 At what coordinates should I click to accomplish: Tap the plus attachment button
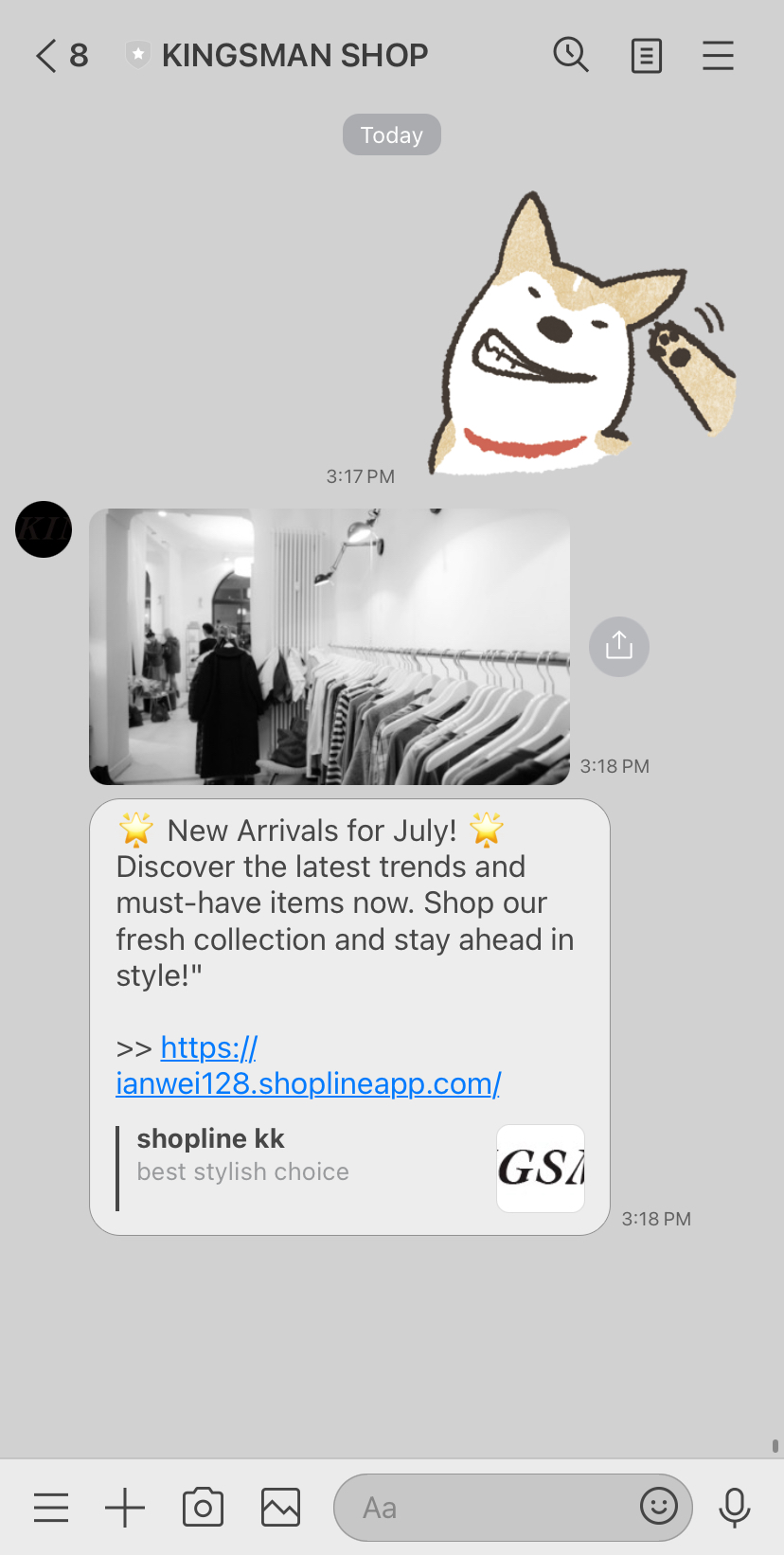125,1507
